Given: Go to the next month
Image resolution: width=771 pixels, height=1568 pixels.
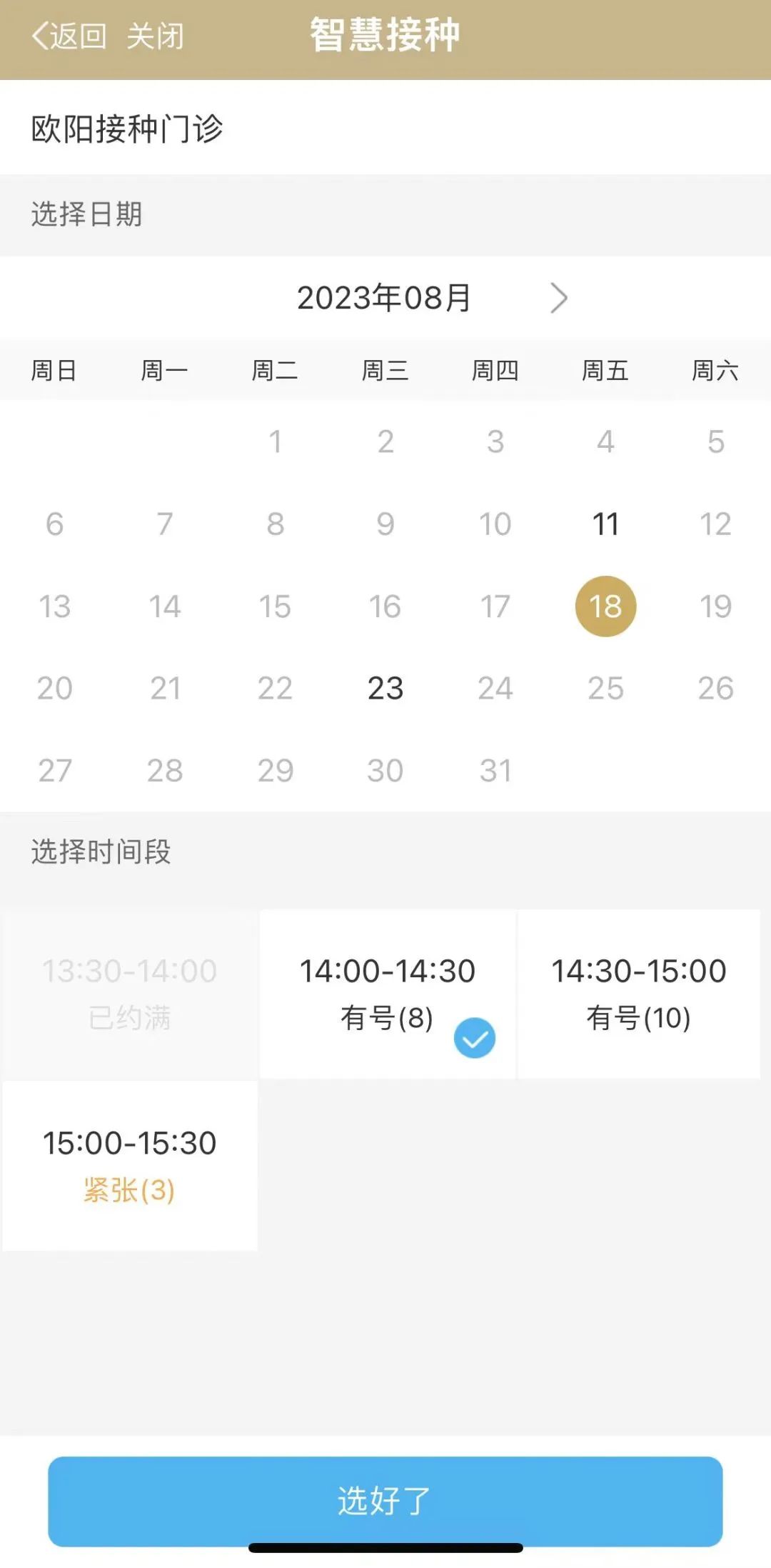Looking at the screenshot, I should 559,298.
